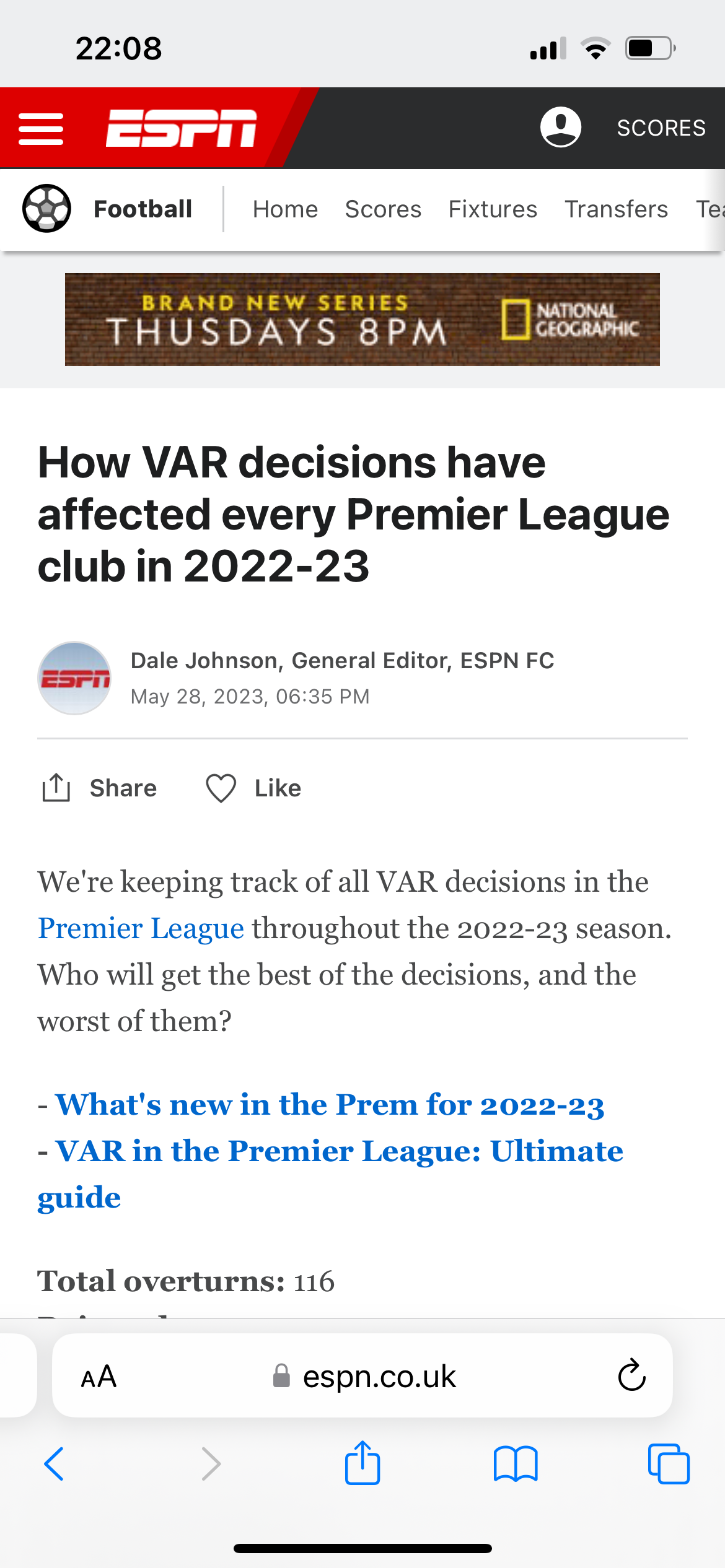This screenshot has width=725, height=1568.
Task: Open the ESPN hamburger menu
Action: (41, 129)
